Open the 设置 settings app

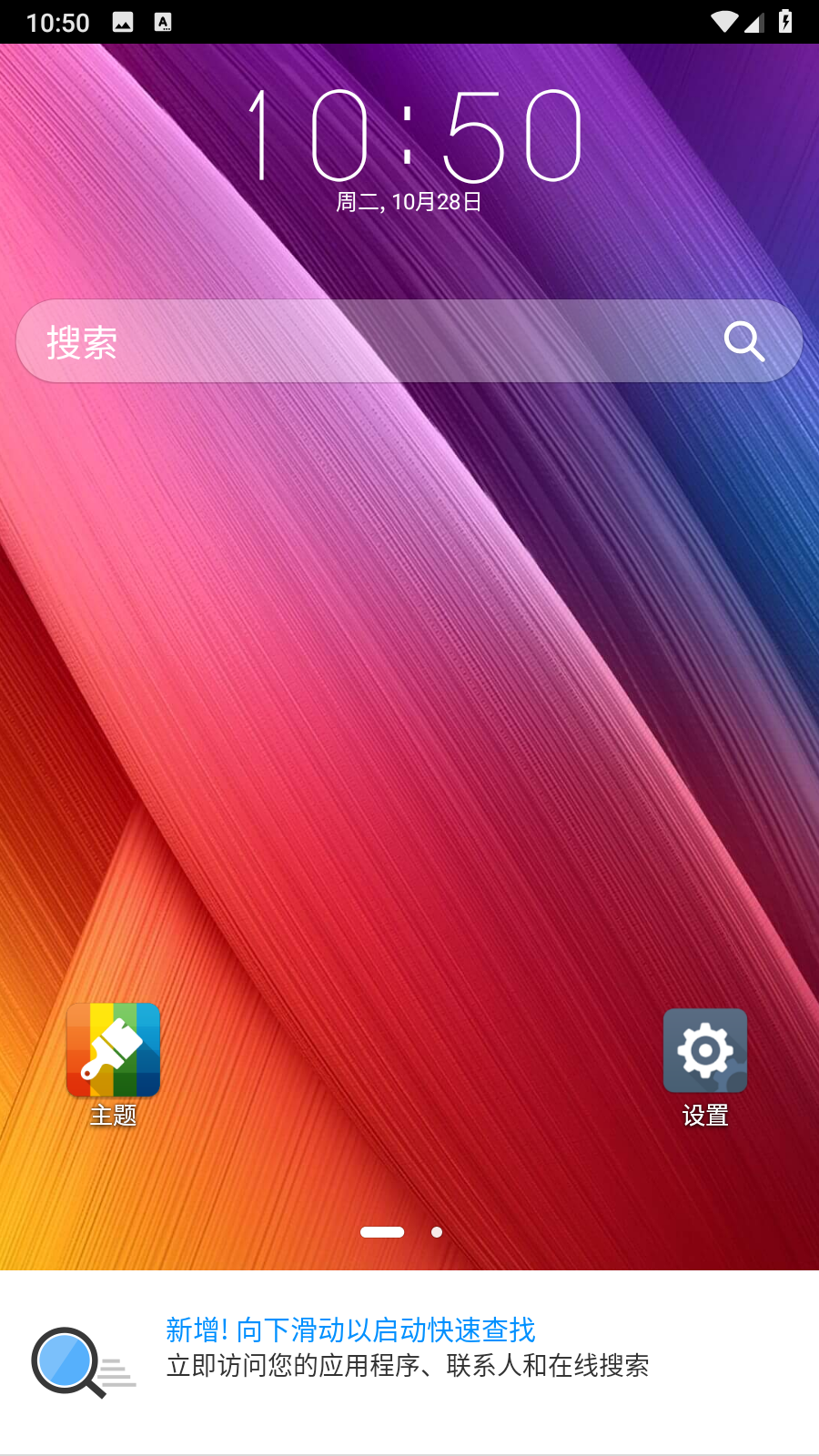[x=705, y=1051]
